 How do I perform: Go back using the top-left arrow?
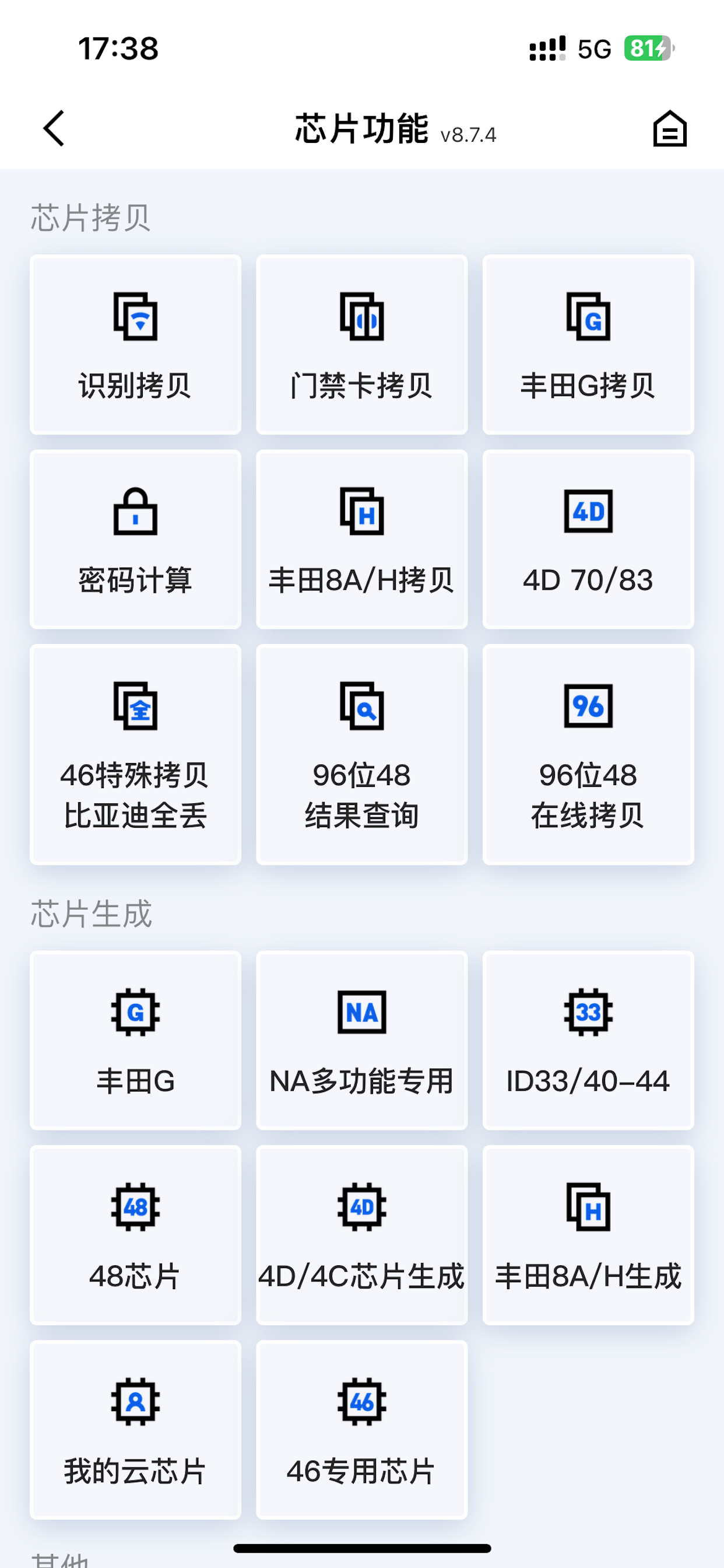point(54,128)
